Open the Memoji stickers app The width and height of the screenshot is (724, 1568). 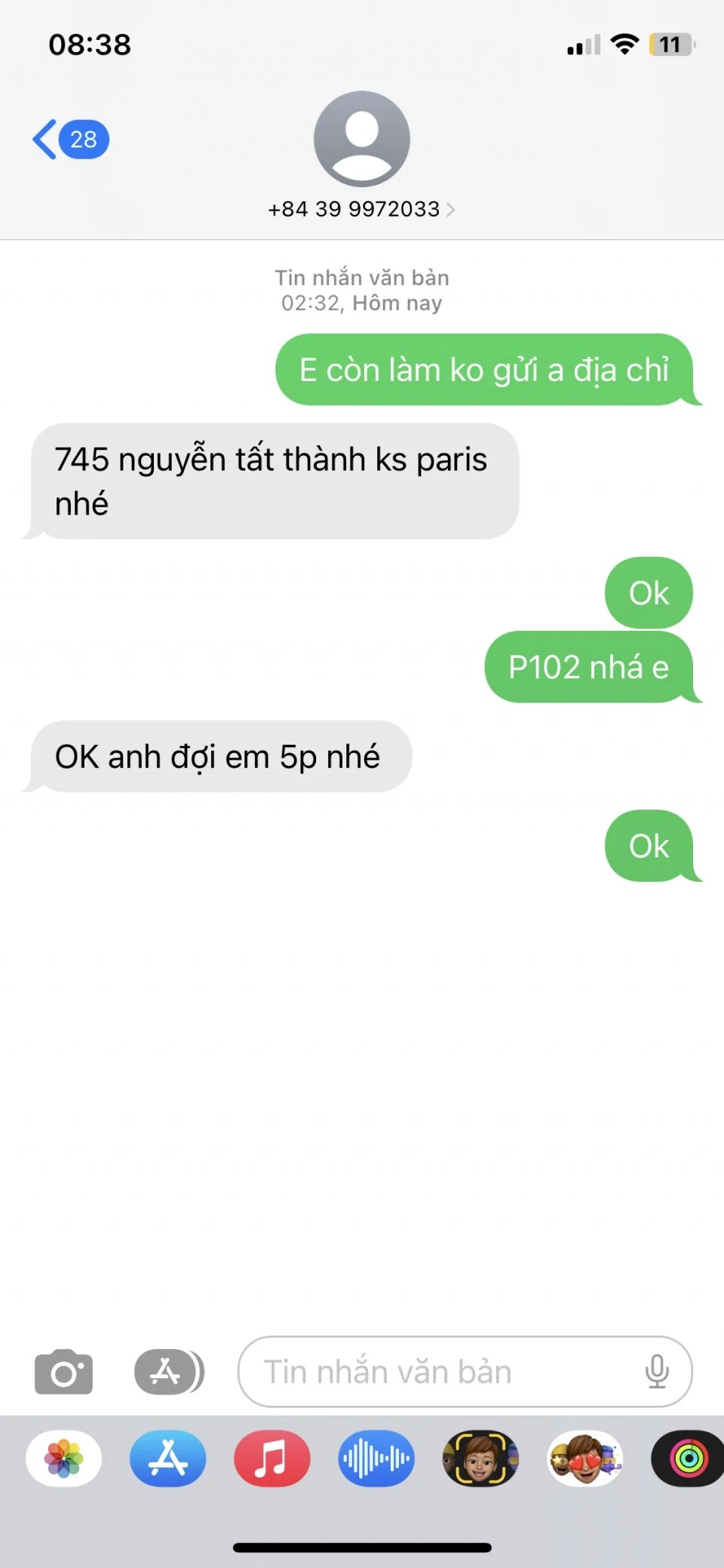(x=585, y=1459)
